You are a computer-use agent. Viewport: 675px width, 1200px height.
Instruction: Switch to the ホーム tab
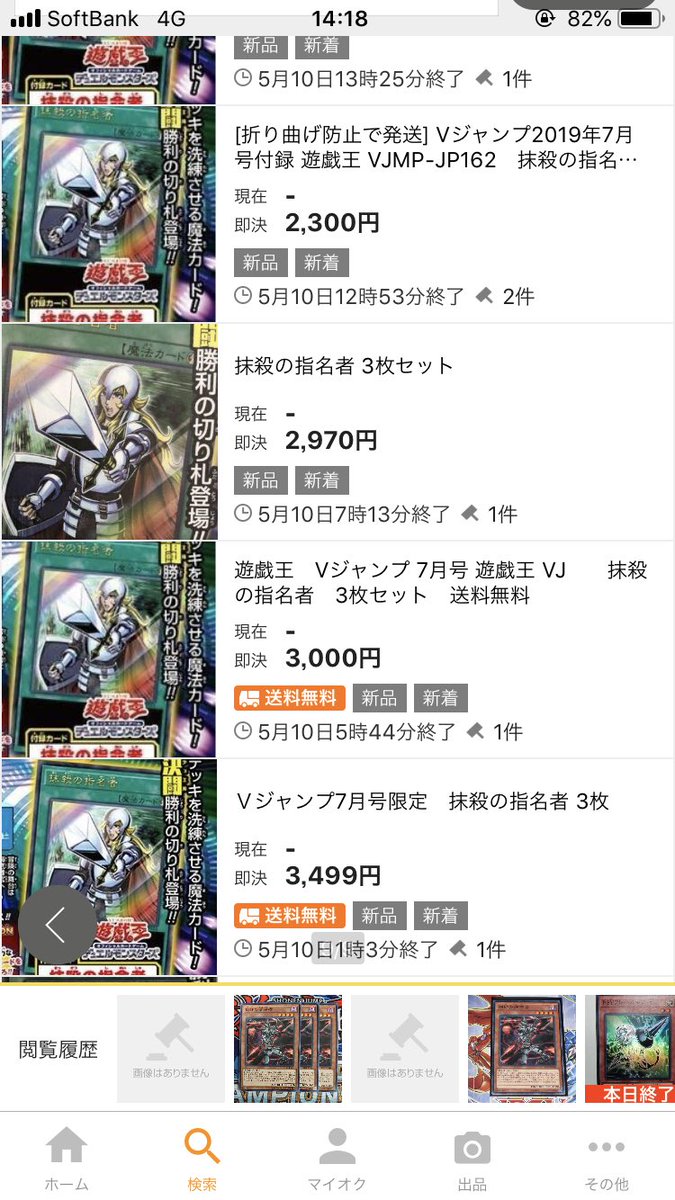67,1158
